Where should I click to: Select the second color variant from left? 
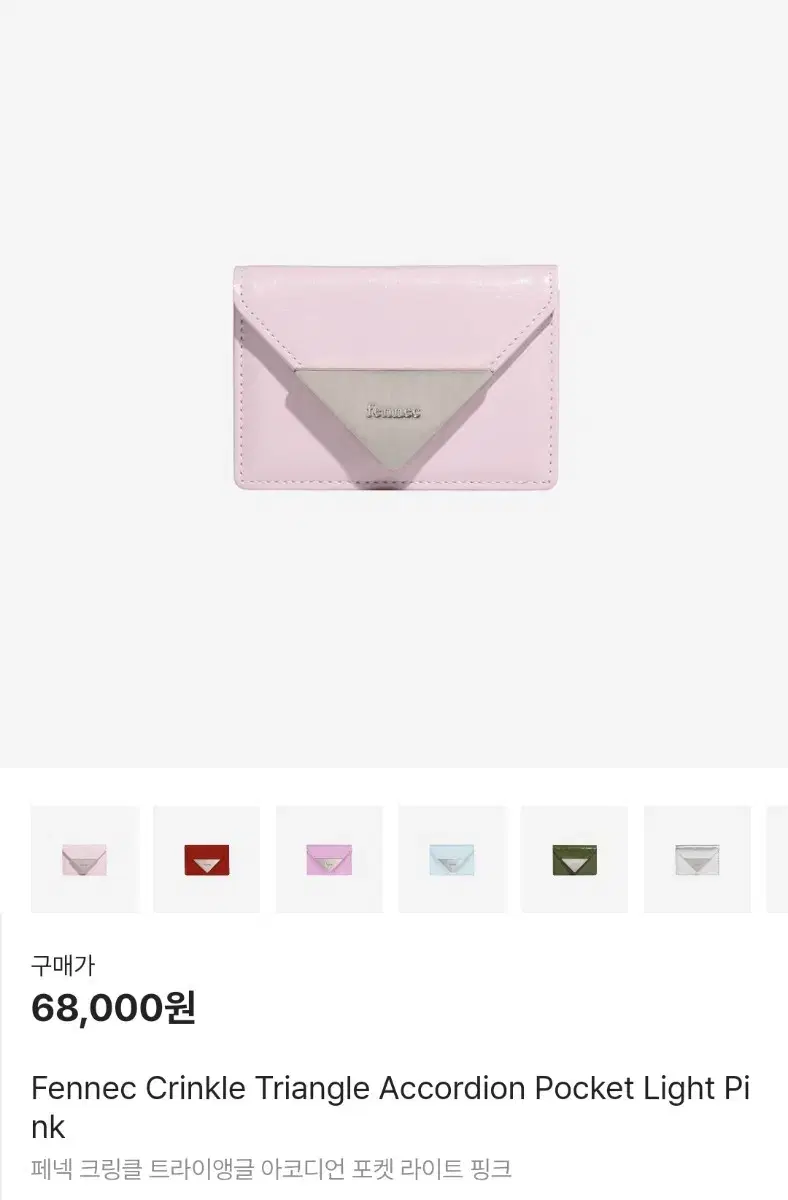click(x=206, y=859)
